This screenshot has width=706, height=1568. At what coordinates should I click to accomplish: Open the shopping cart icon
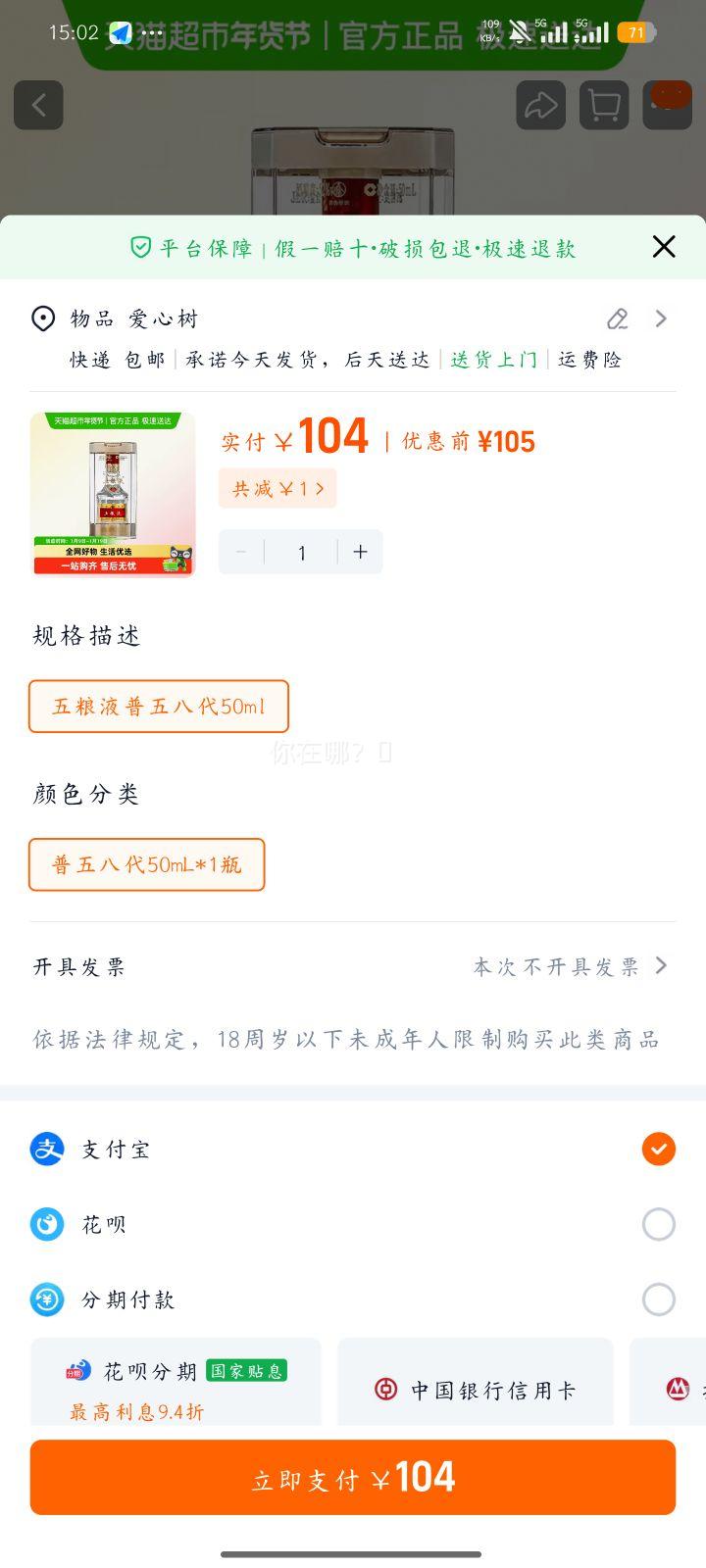604,105
